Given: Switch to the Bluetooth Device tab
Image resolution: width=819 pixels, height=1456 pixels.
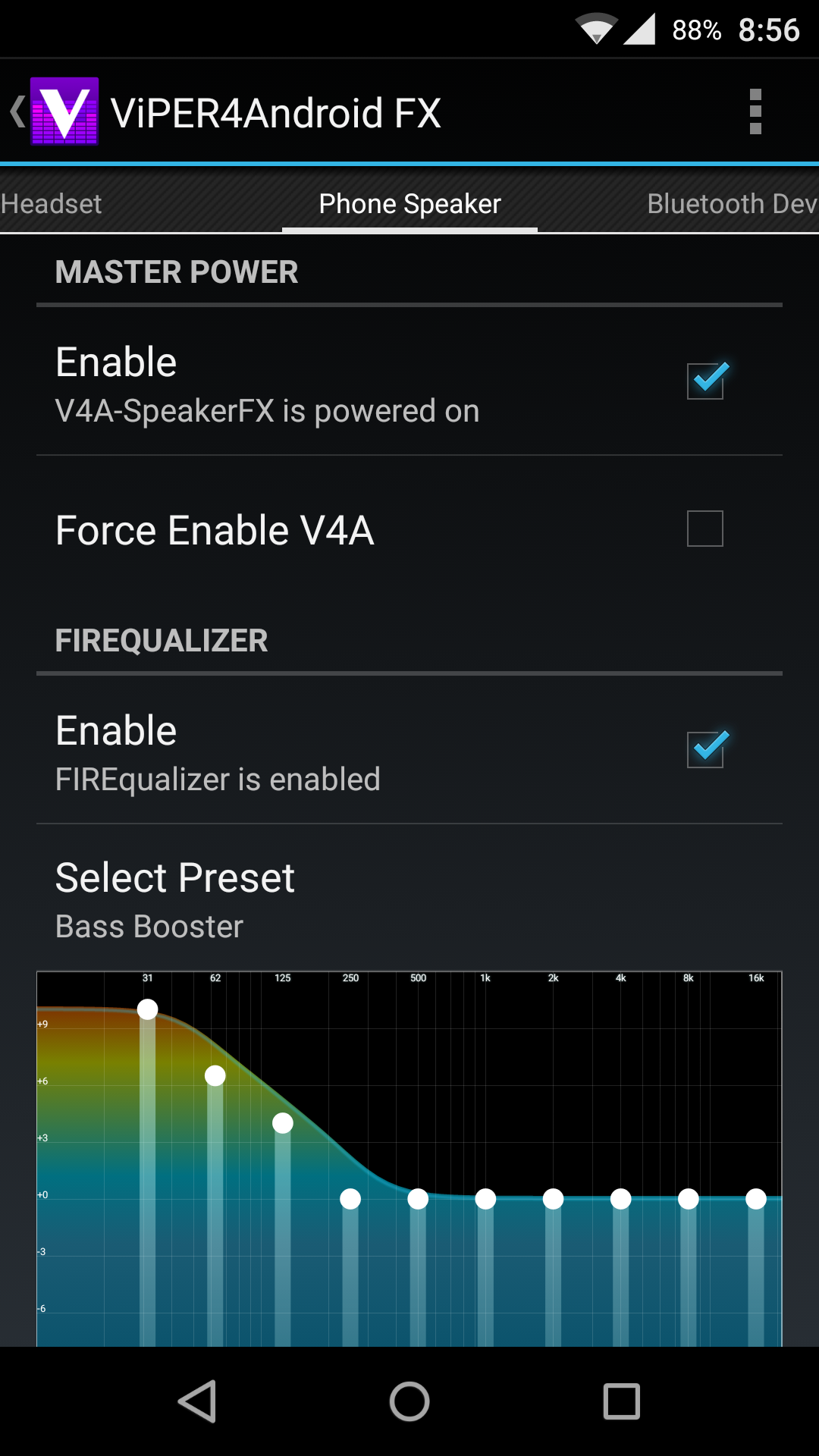Looking at the screenshot, I should coord(732,204).
